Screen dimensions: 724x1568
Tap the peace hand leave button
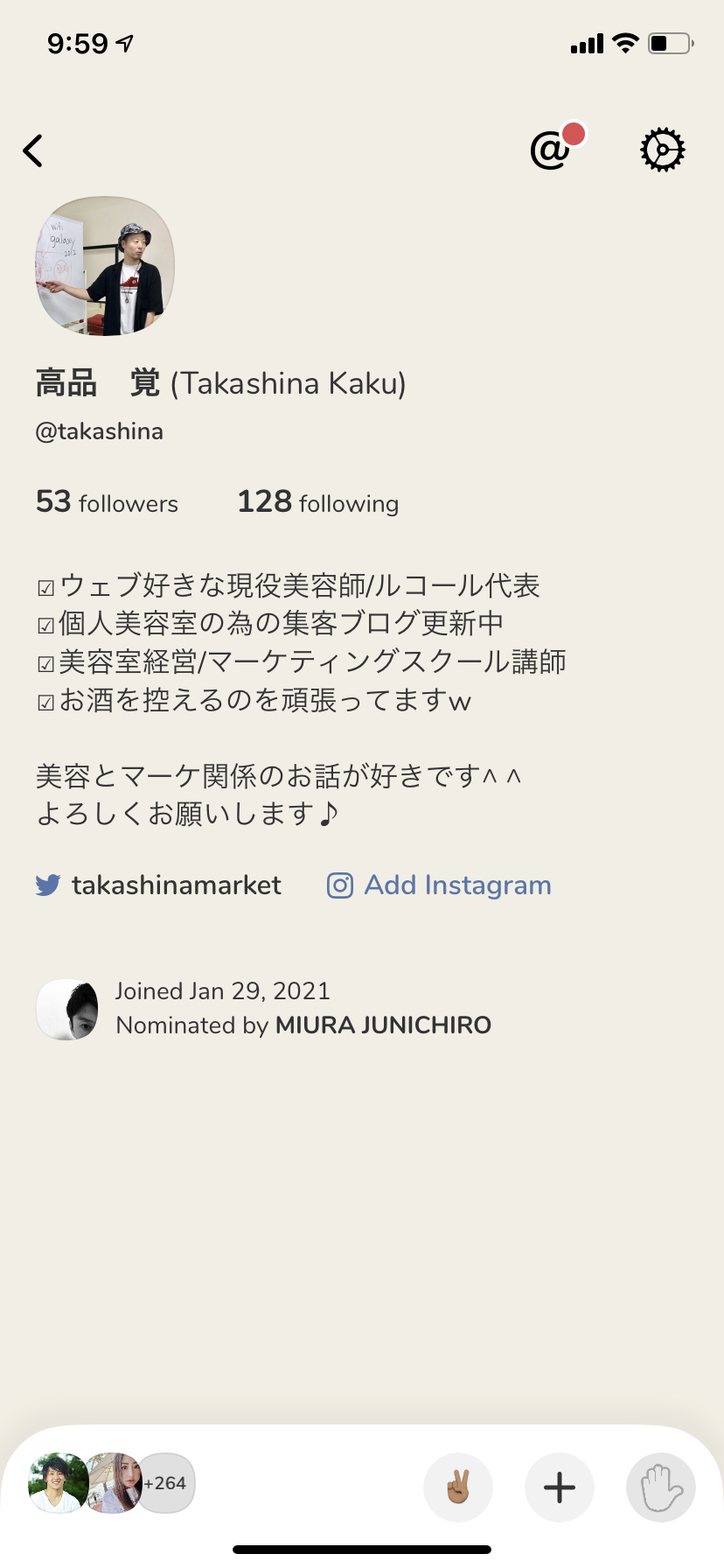(x=458, y=1487)
